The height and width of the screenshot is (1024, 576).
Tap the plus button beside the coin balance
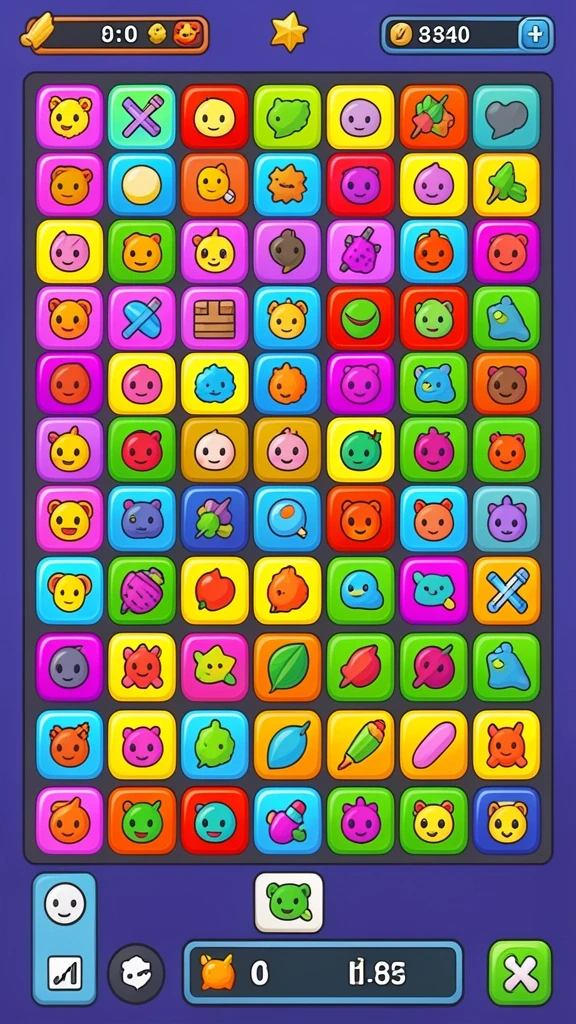point(535,35)
